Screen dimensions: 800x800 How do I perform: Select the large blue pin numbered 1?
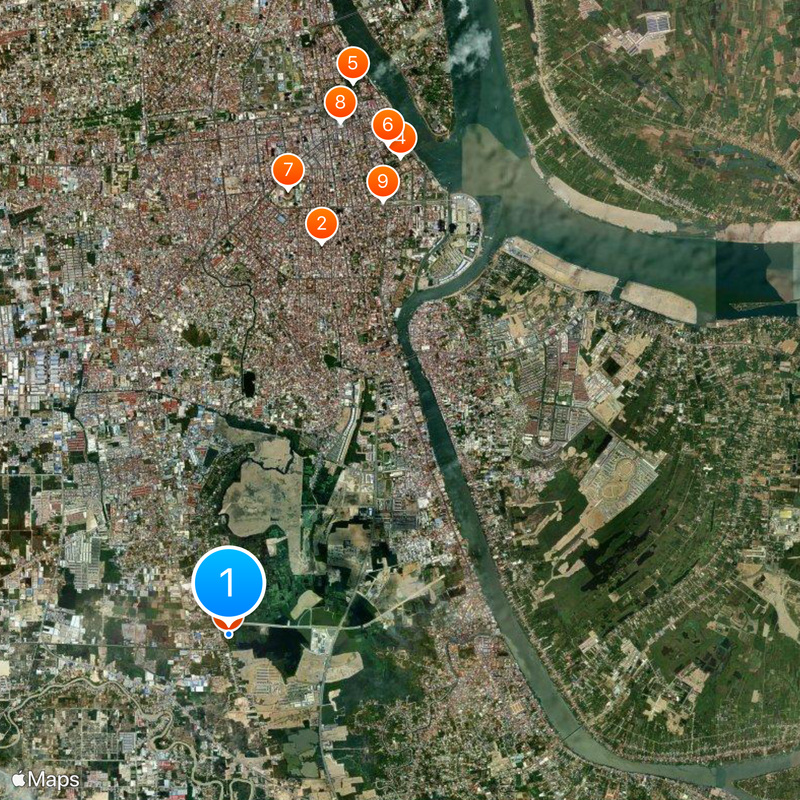point(228,582)
